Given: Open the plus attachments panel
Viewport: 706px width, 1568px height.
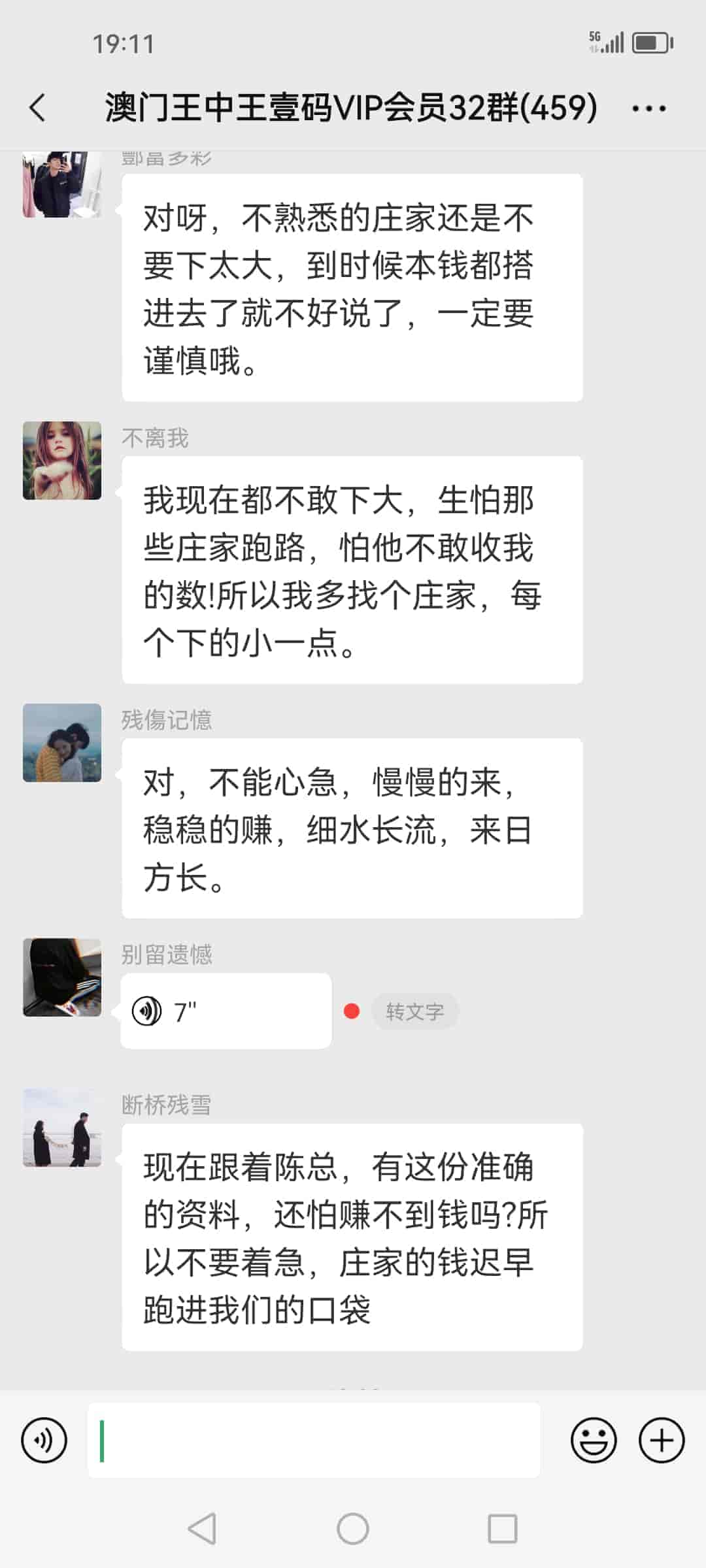Looking at the screenshot, I should (662, 1441).
